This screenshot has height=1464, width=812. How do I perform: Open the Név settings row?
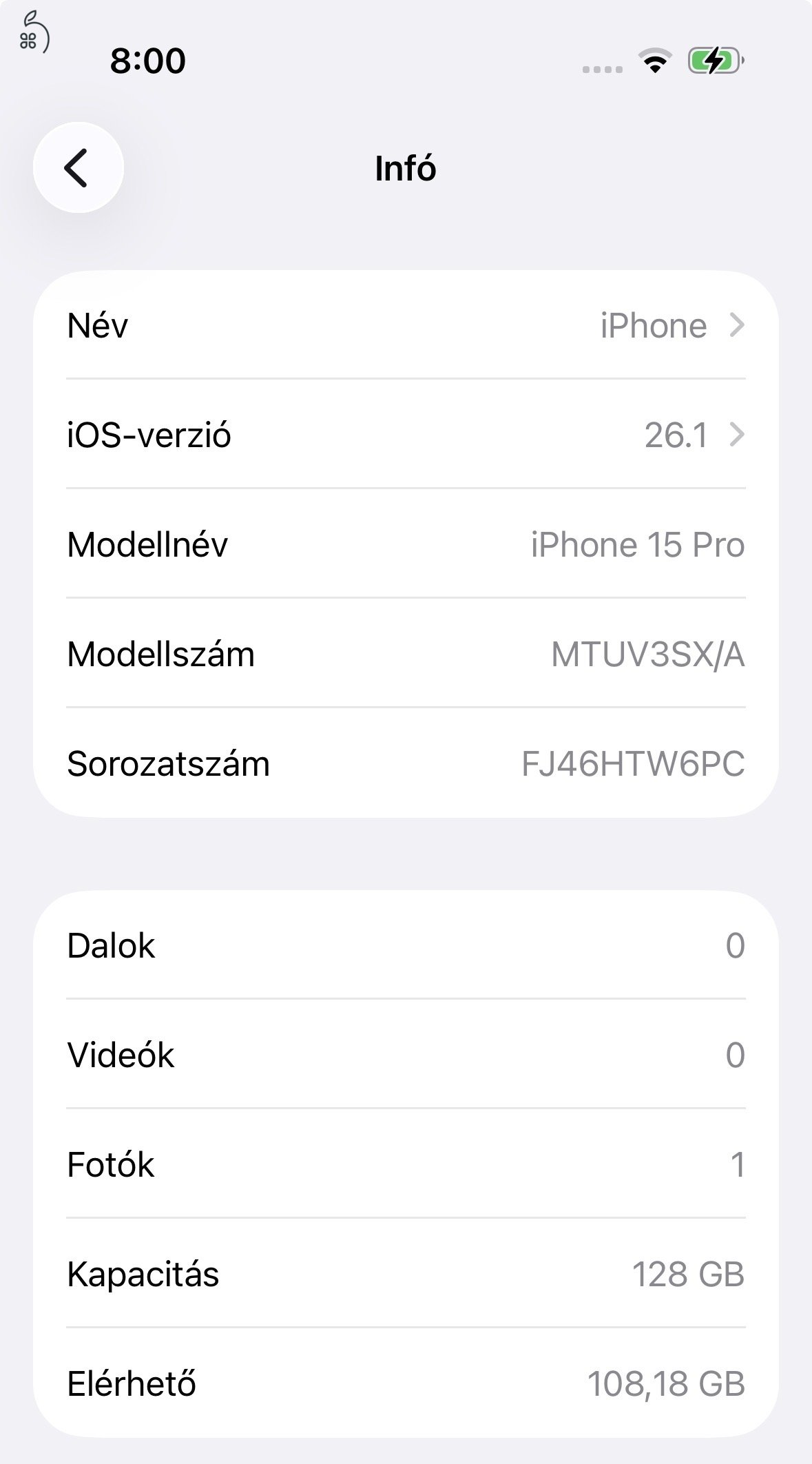(x=406, y=327)
